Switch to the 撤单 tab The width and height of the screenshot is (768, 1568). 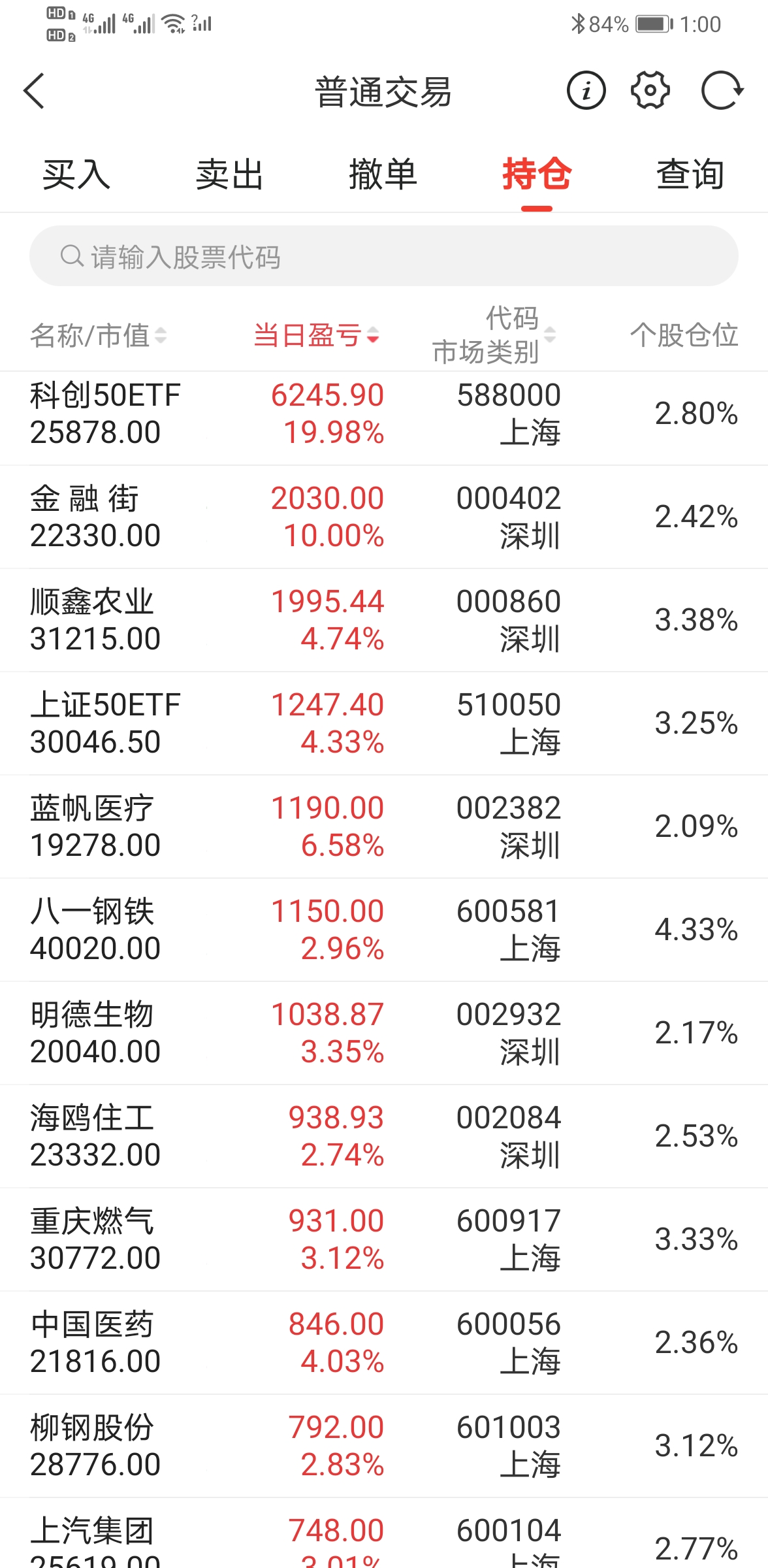(x=383, y=175)
